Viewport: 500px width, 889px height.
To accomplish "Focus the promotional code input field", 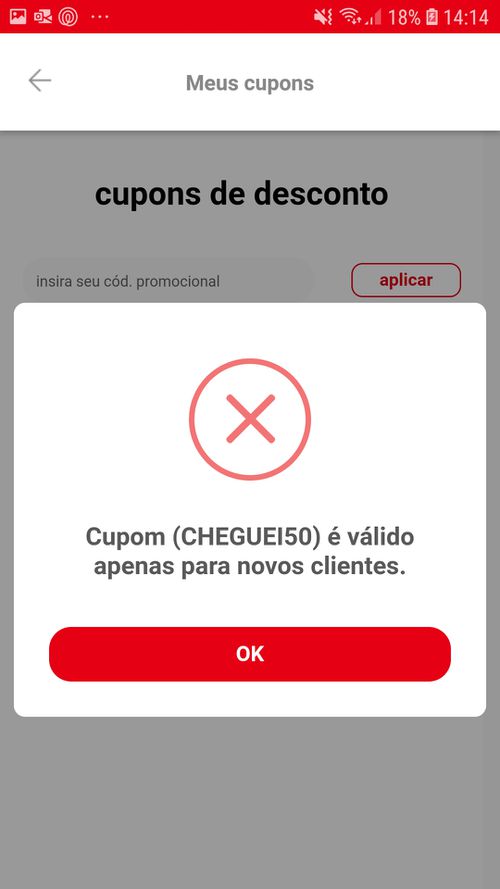I will 168,281.
